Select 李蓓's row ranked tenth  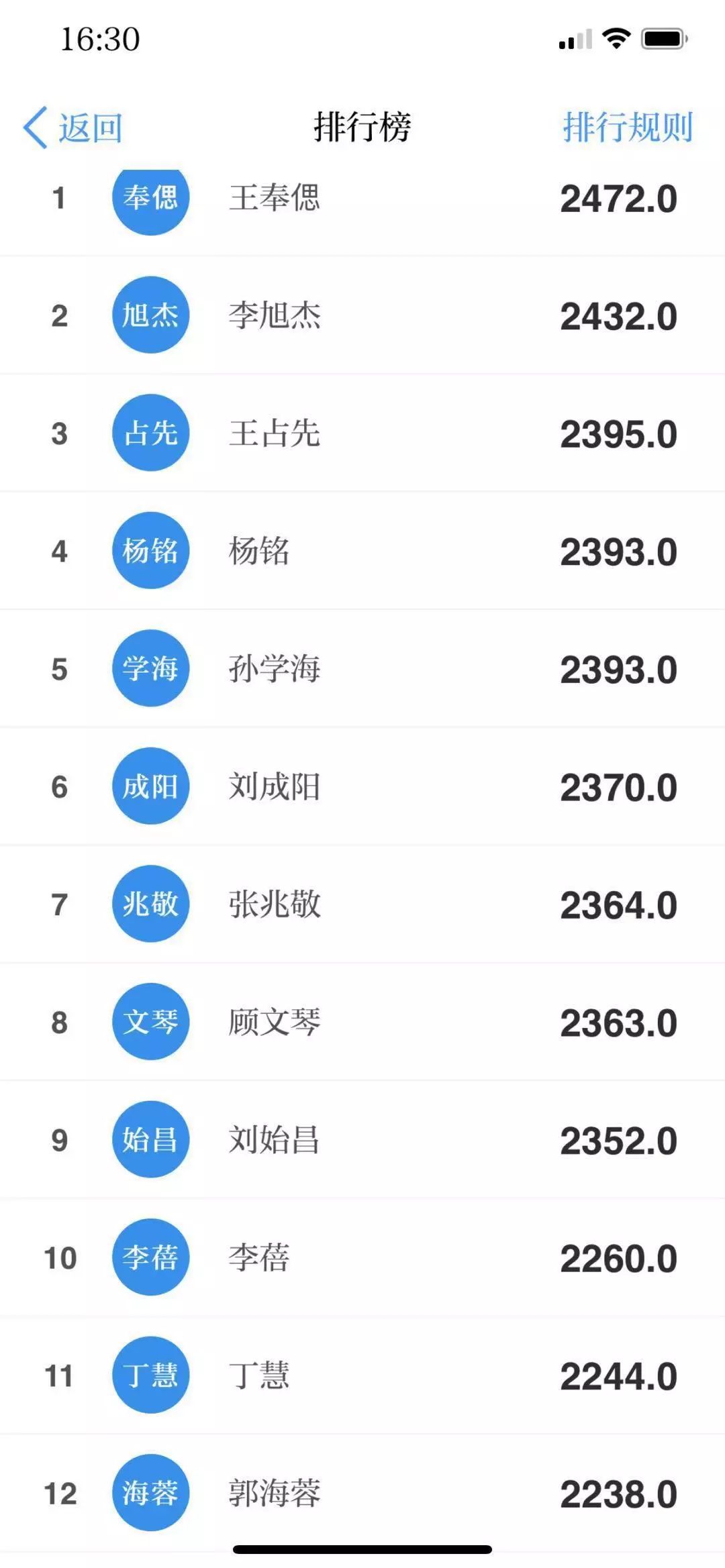click(362, 1257)
